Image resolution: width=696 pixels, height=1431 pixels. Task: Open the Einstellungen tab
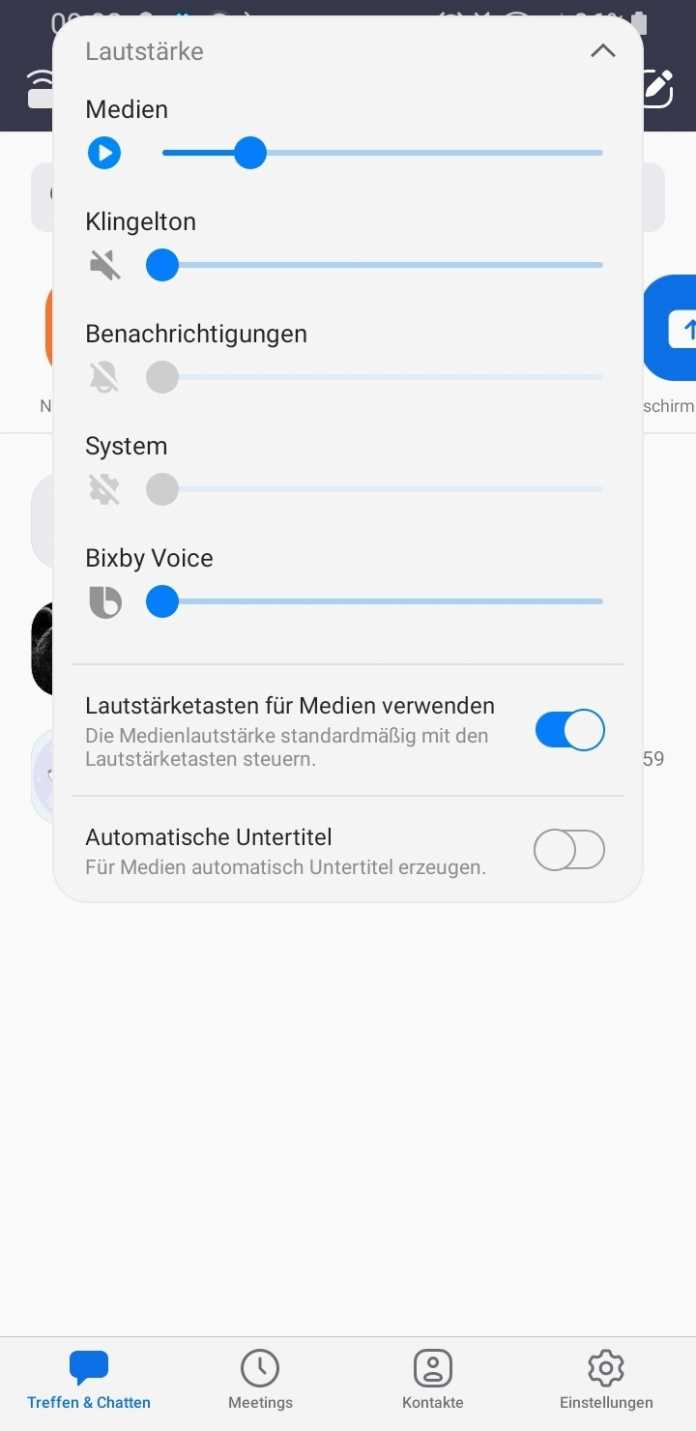(606, 1379)
